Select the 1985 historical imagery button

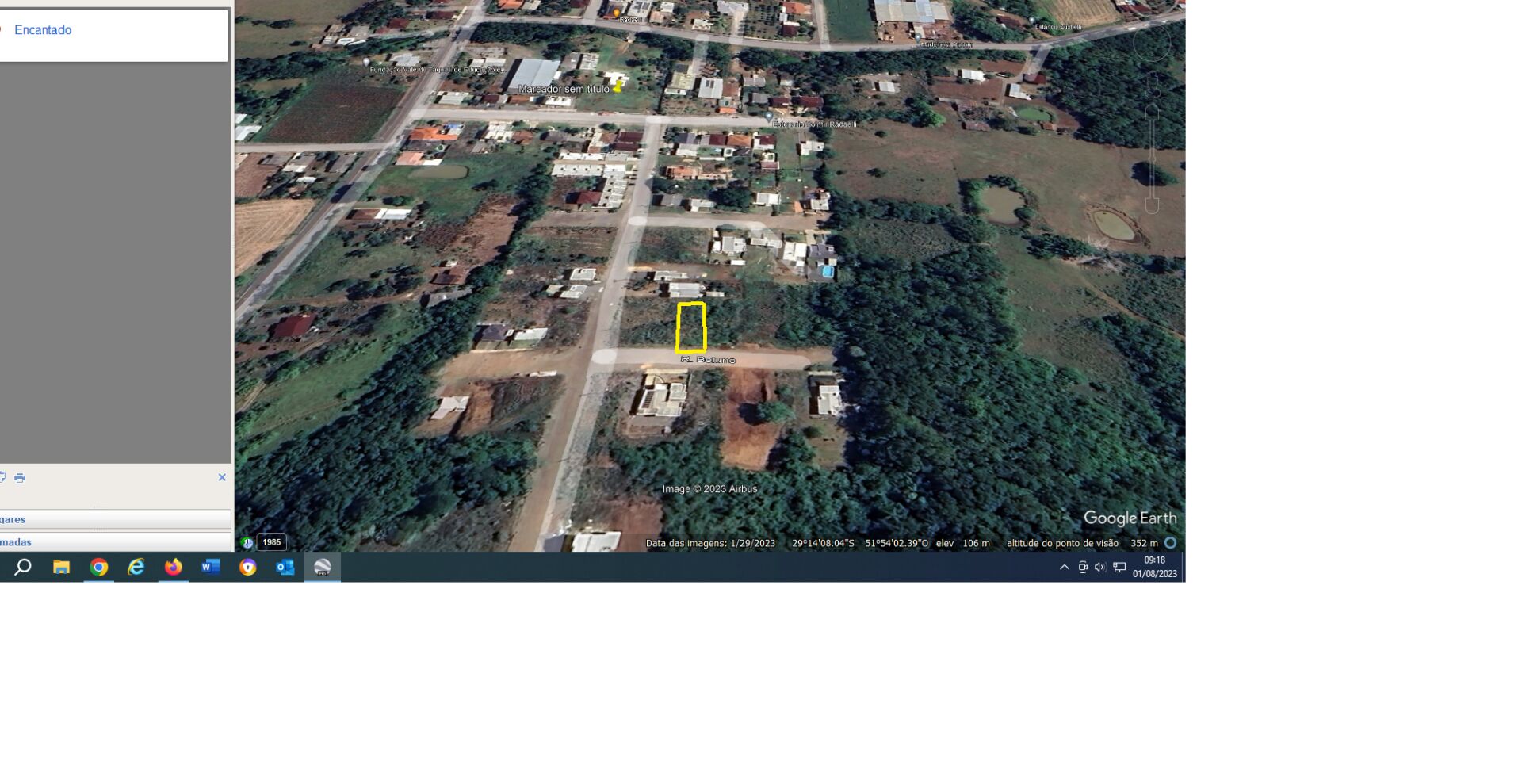pyautogui.click(x=272, y=542)
